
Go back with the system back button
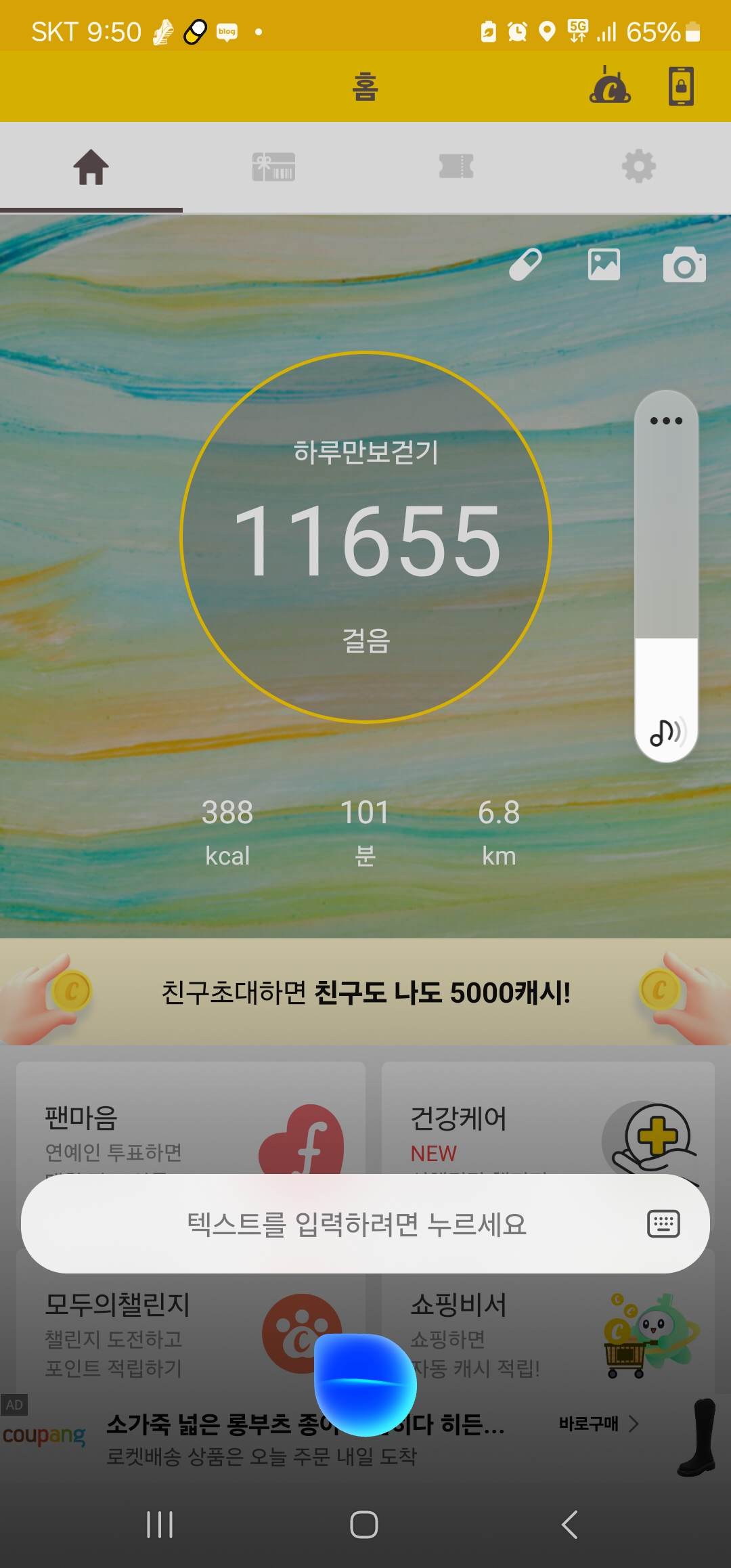(x=570, y=1525)
